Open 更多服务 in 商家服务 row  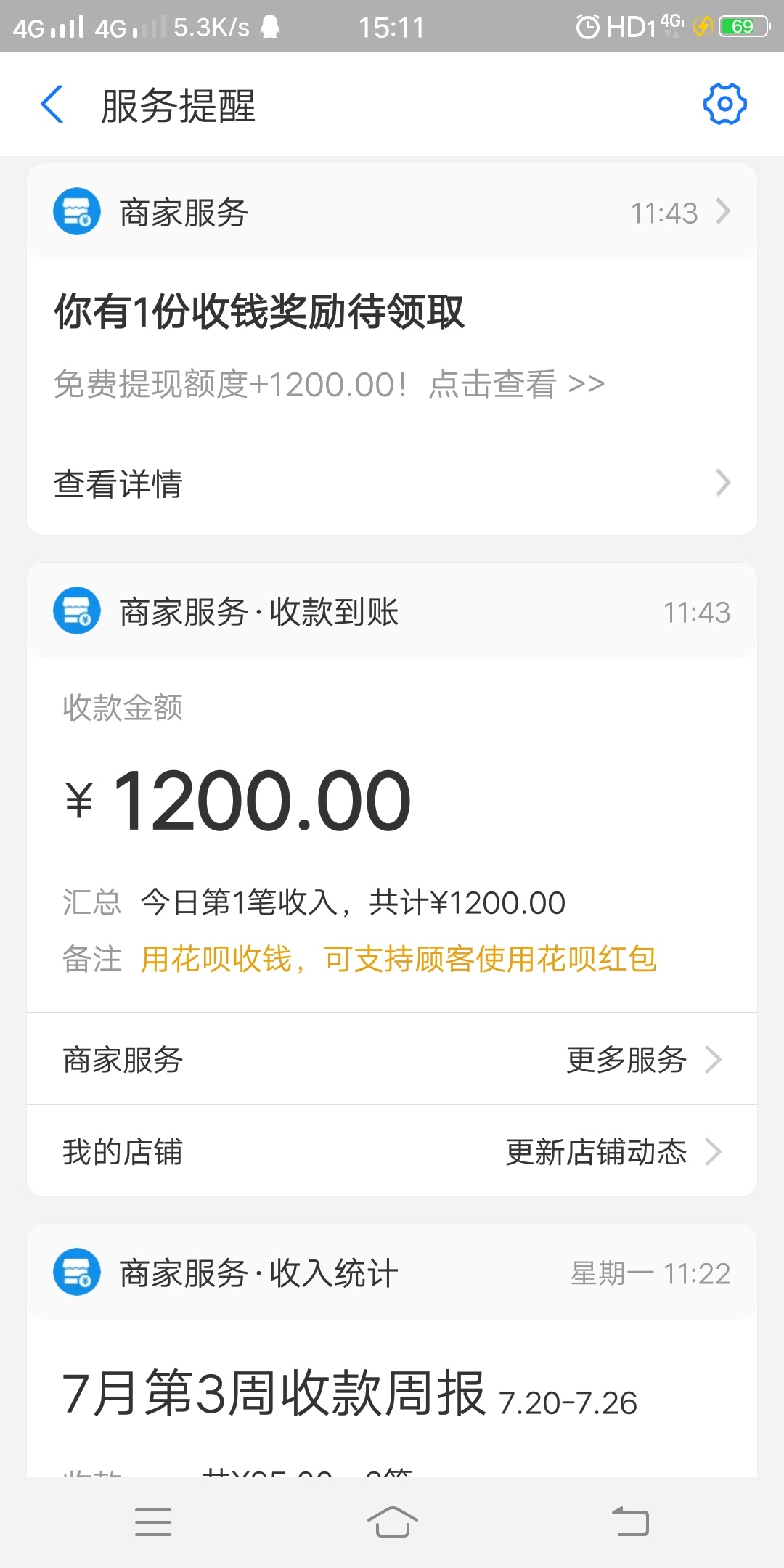tap(644, 1060)
